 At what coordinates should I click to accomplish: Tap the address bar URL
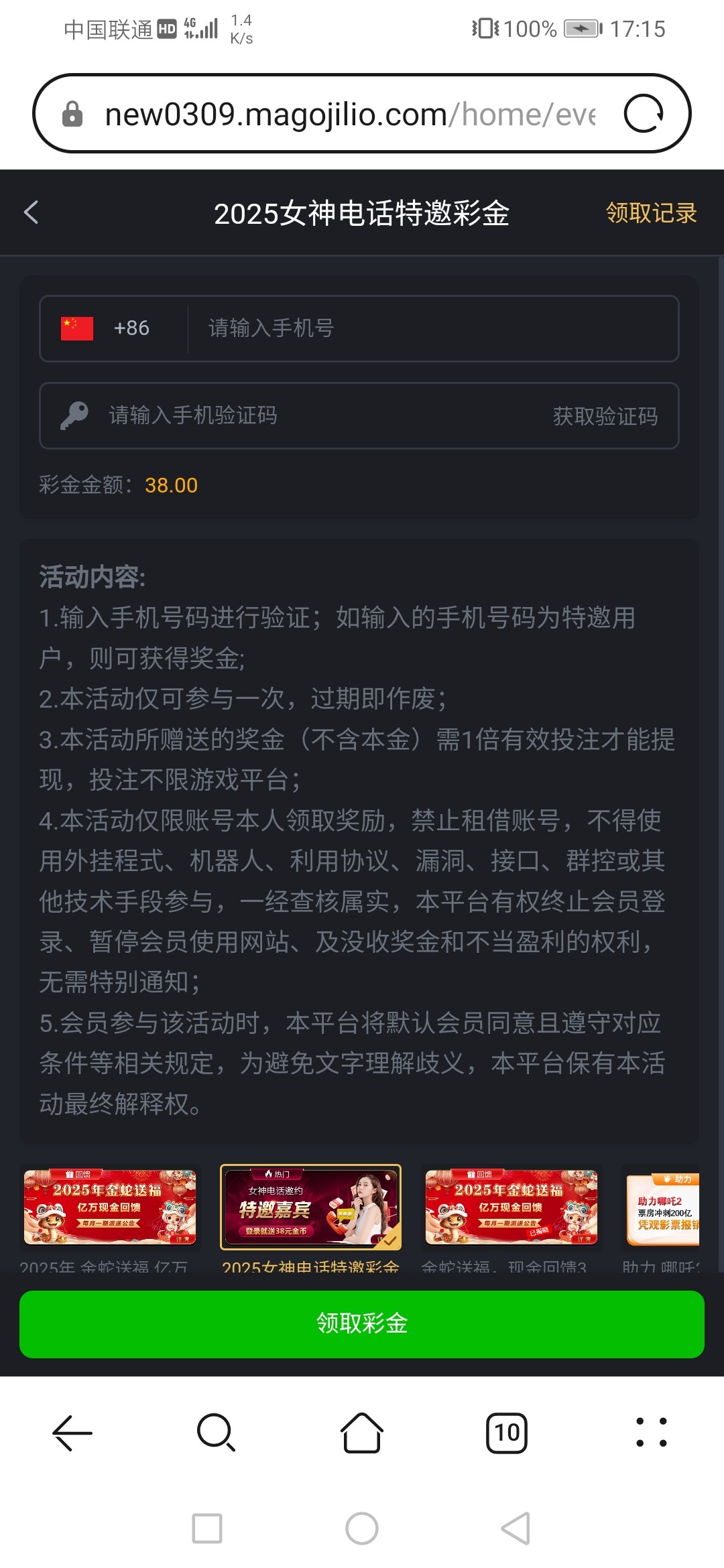pos(349,114)
